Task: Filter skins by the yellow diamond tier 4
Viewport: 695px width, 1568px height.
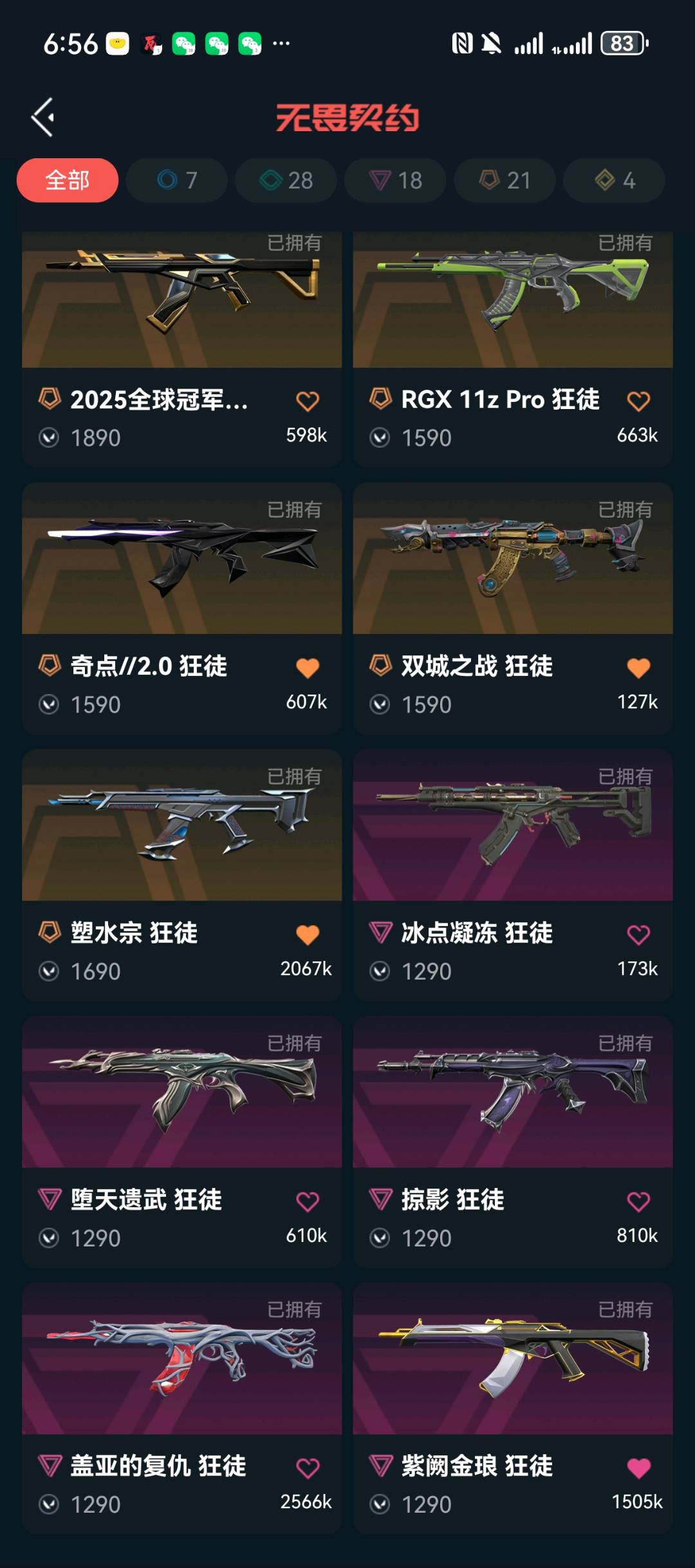Action: coord(615,180)
